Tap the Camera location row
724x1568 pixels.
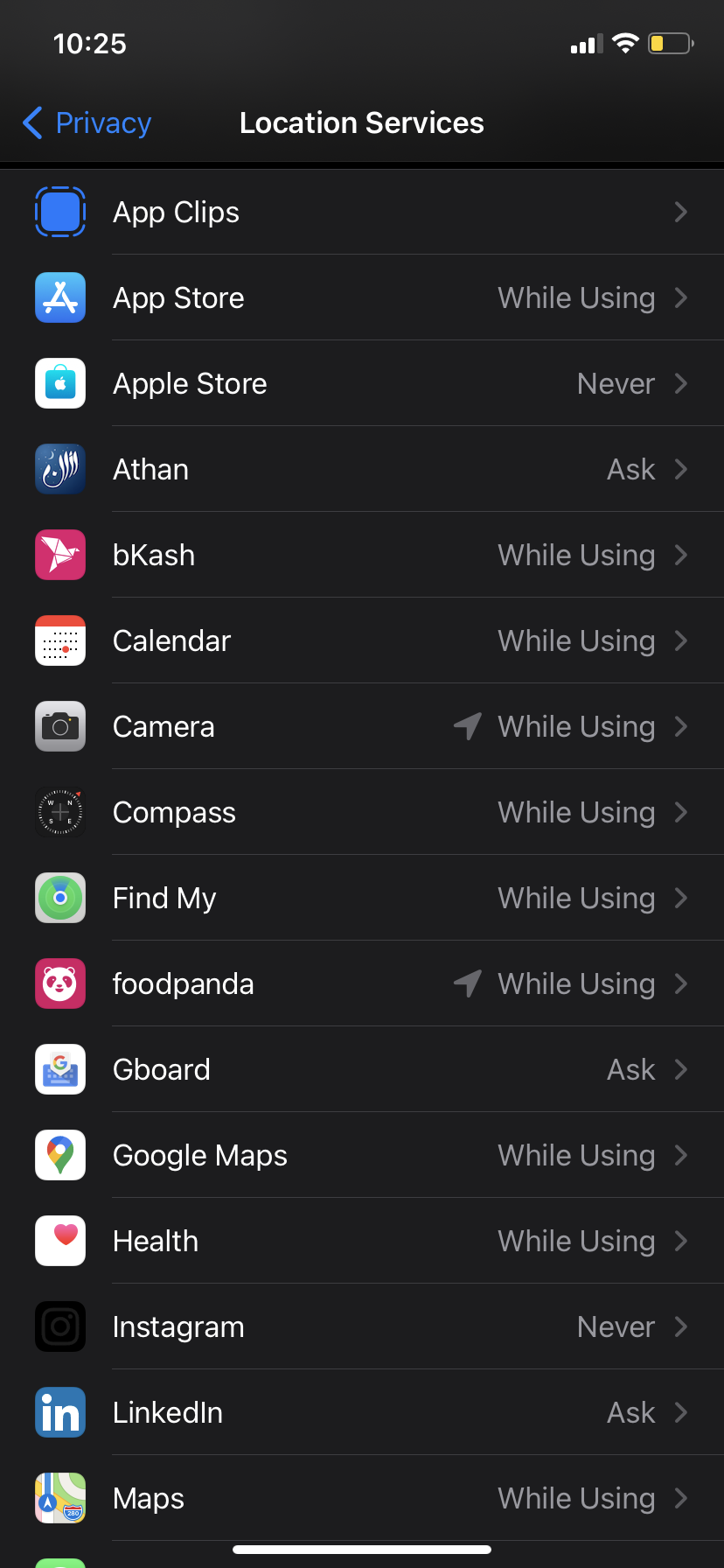362,727
